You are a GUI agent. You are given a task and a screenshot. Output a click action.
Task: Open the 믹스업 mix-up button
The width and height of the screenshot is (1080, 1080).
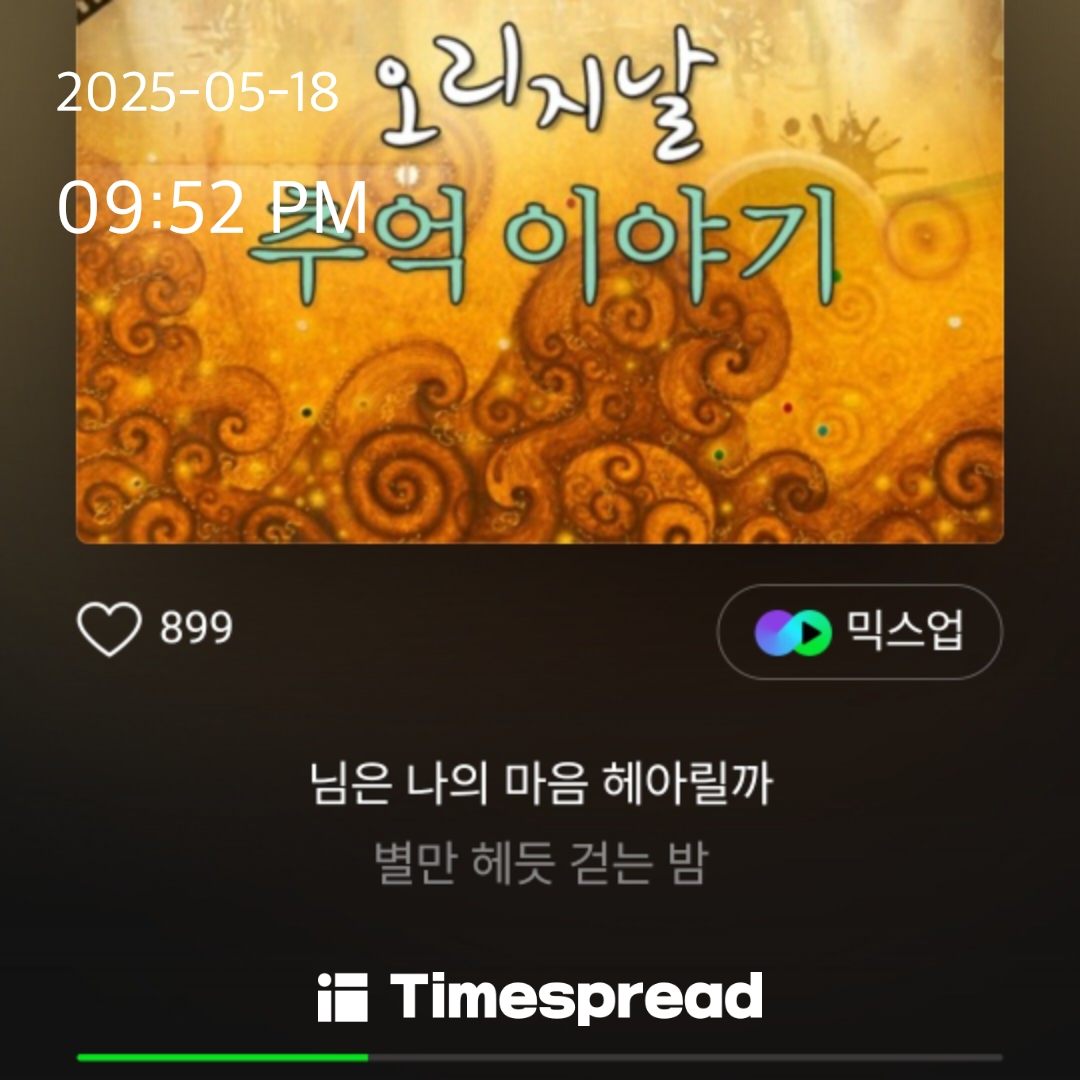(x=859, y=632)
